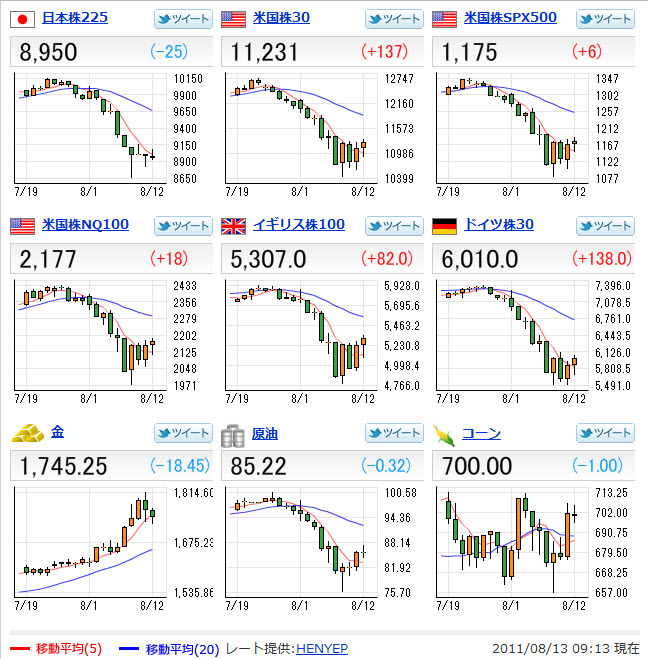
Task: Open the 米国株30 link
Action: (x=282, y=18)
